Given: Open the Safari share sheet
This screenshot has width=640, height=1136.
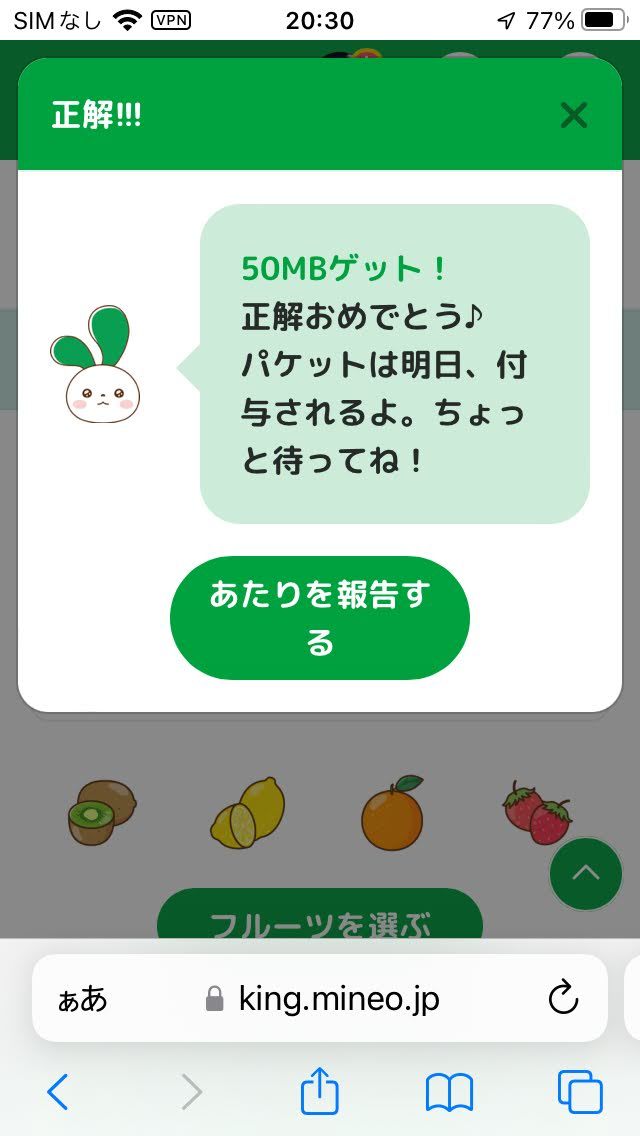Looking at the screenshot, I should click(320, 1091).
